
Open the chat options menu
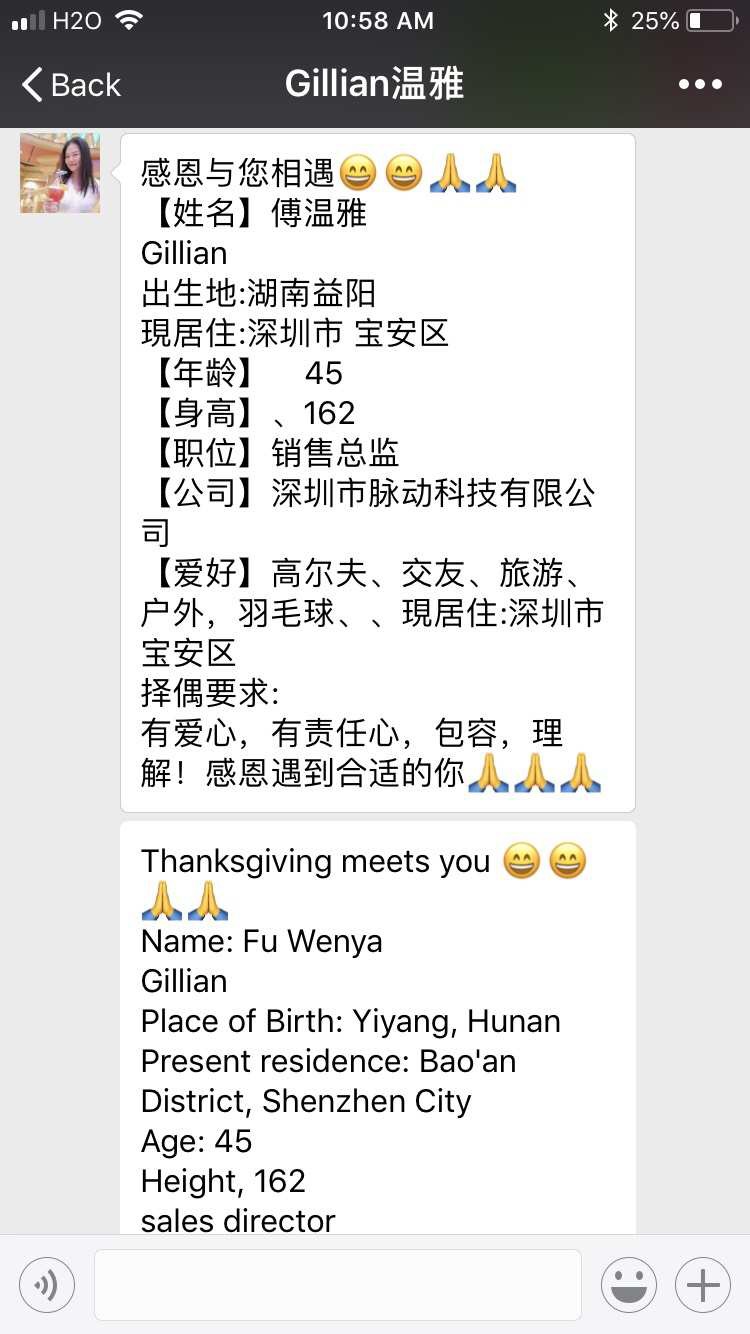pyautogui.click(x=700, y=85)
